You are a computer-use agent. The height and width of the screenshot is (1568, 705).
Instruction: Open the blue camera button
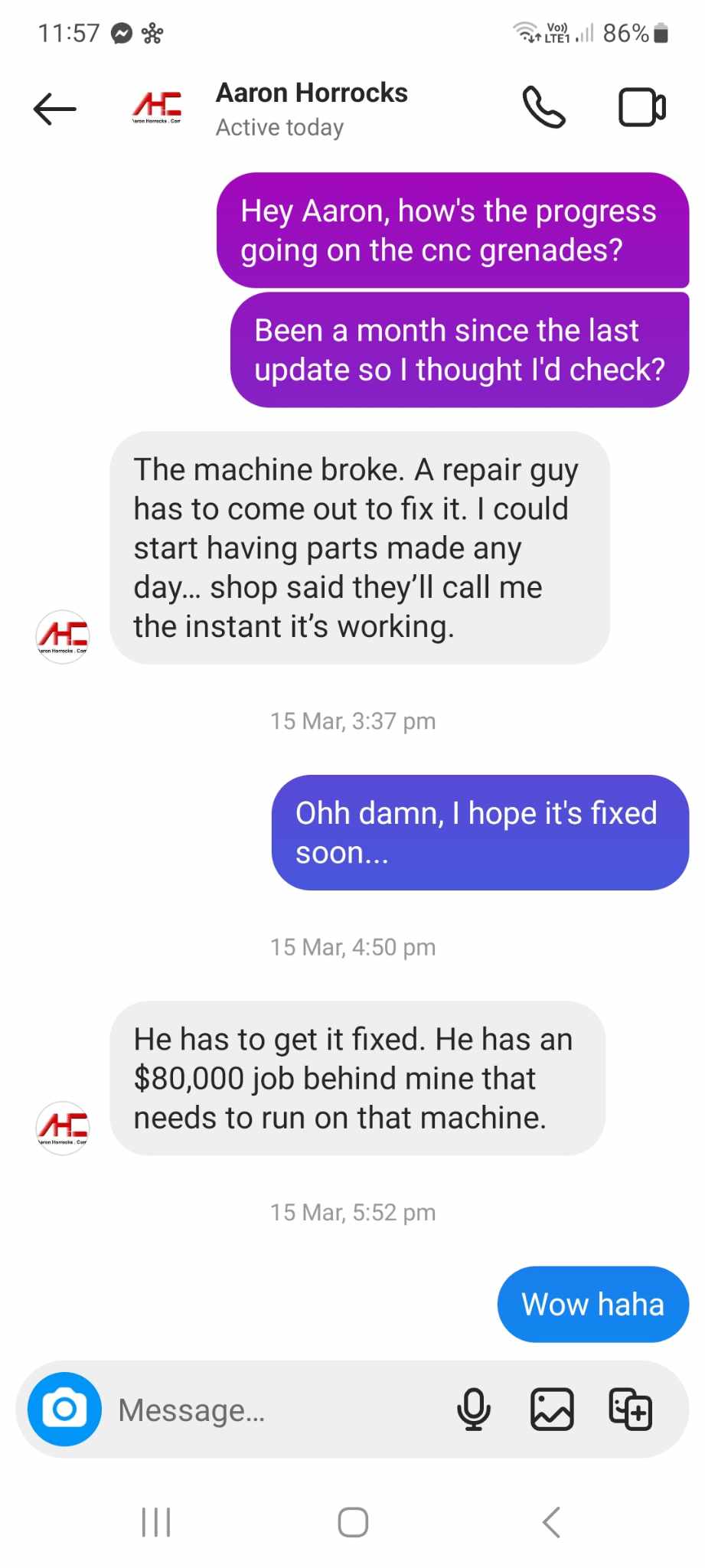click(x=64, y=1409)
